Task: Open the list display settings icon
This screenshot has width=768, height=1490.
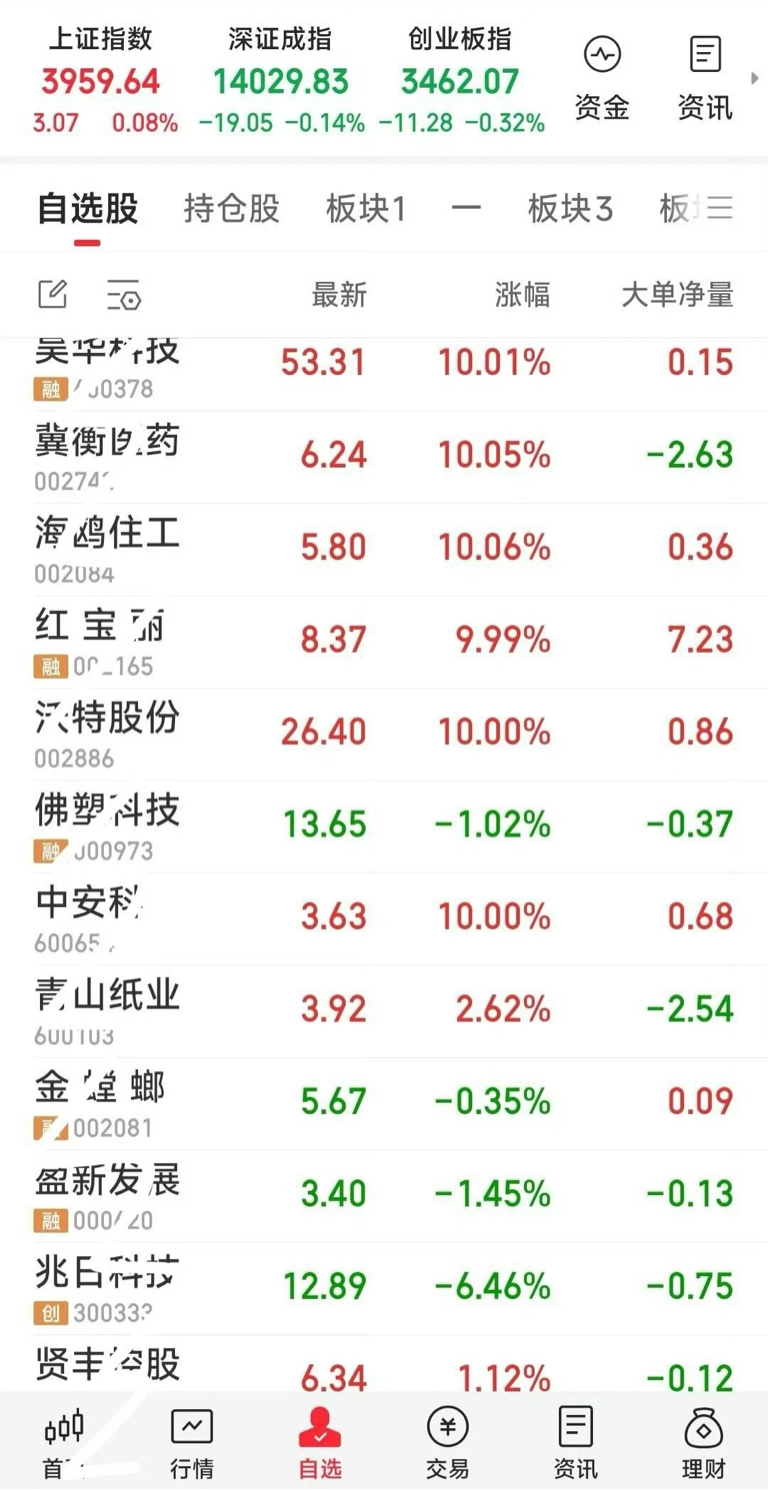Action: click(x=124, y=295)
